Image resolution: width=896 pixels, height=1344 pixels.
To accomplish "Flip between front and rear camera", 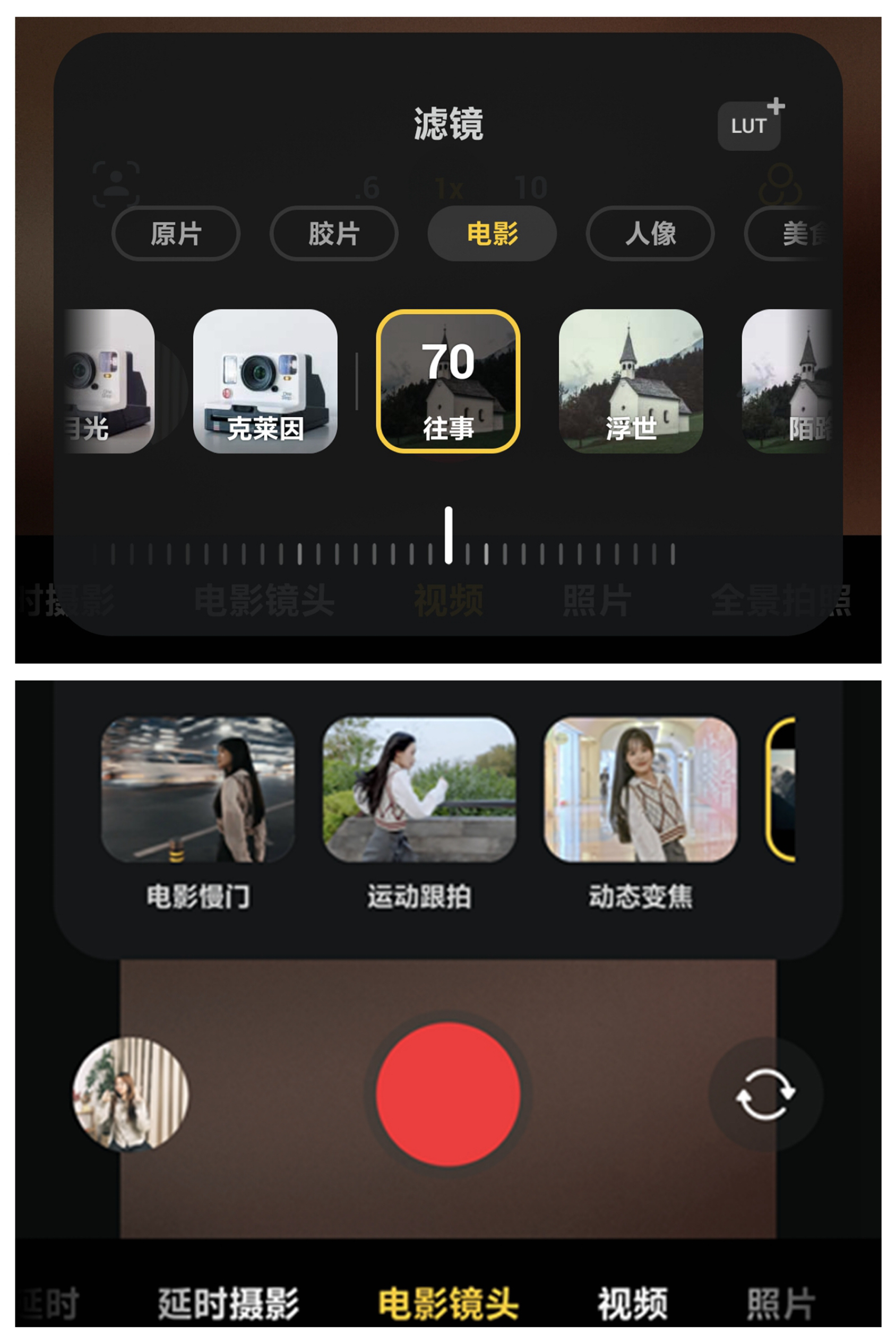I will [765, 1093].
